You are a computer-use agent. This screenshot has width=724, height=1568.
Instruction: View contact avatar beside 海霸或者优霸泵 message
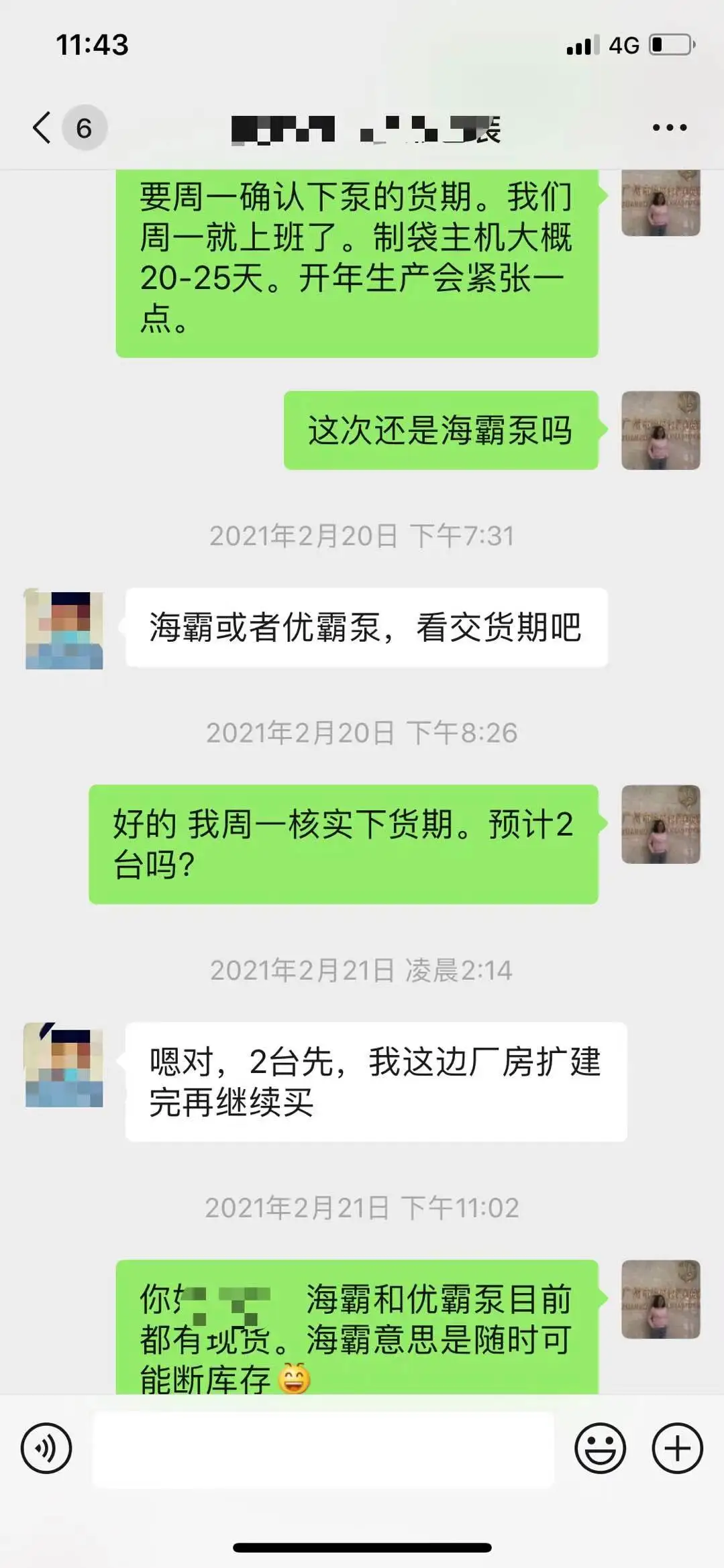pos(64,628)
